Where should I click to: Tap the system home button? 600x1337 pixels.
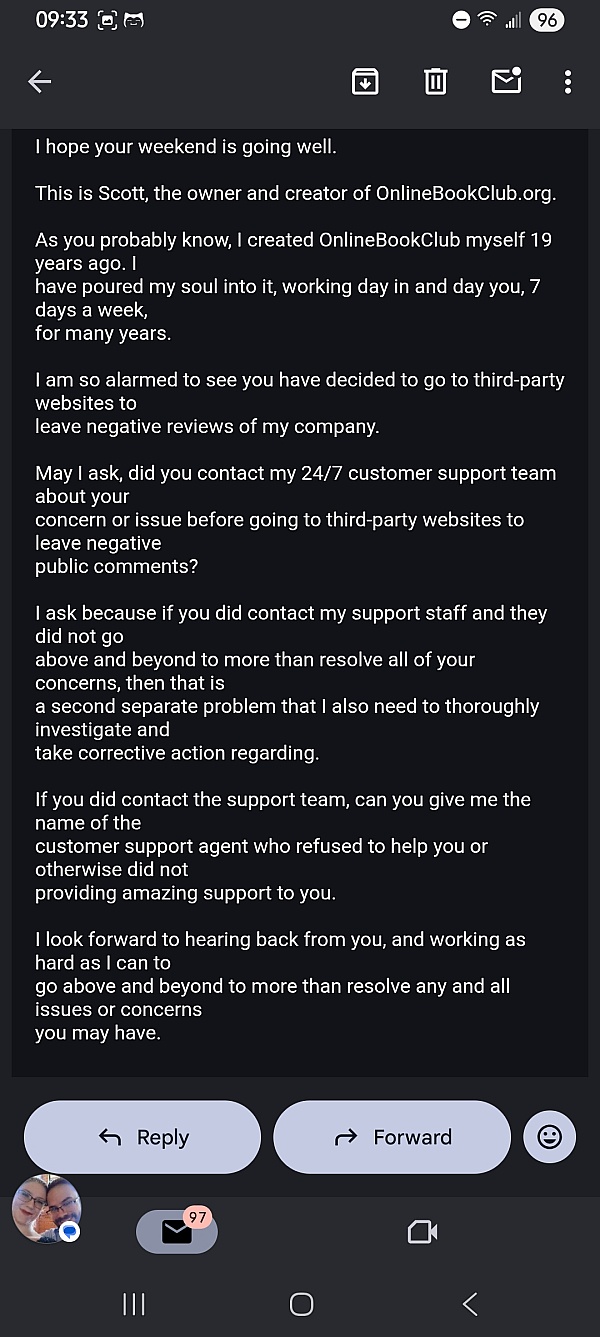pos(301,1303)
